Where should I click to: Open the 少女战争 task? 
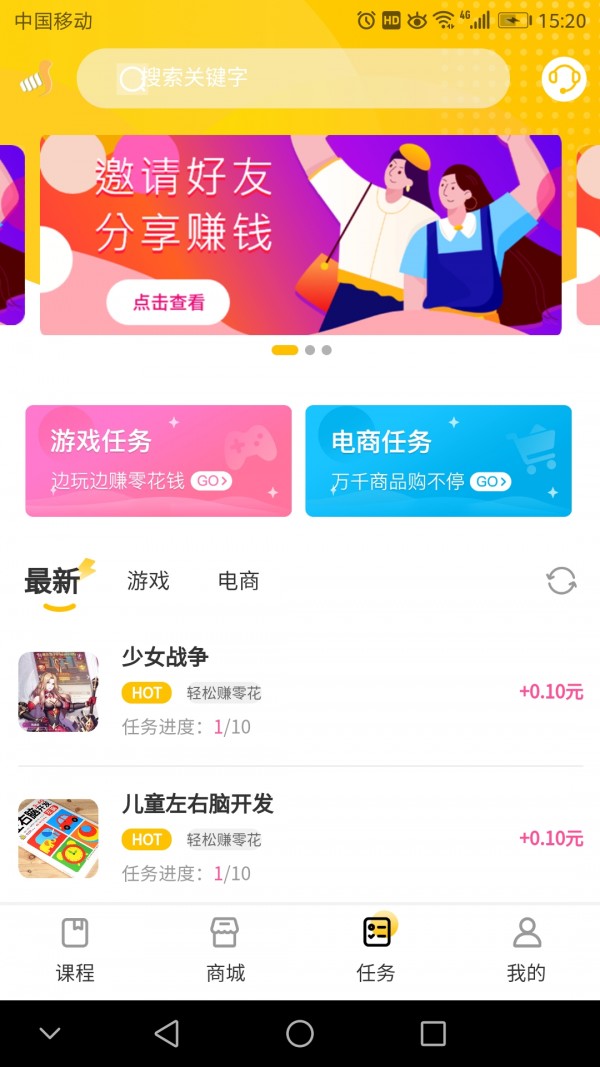300,692
